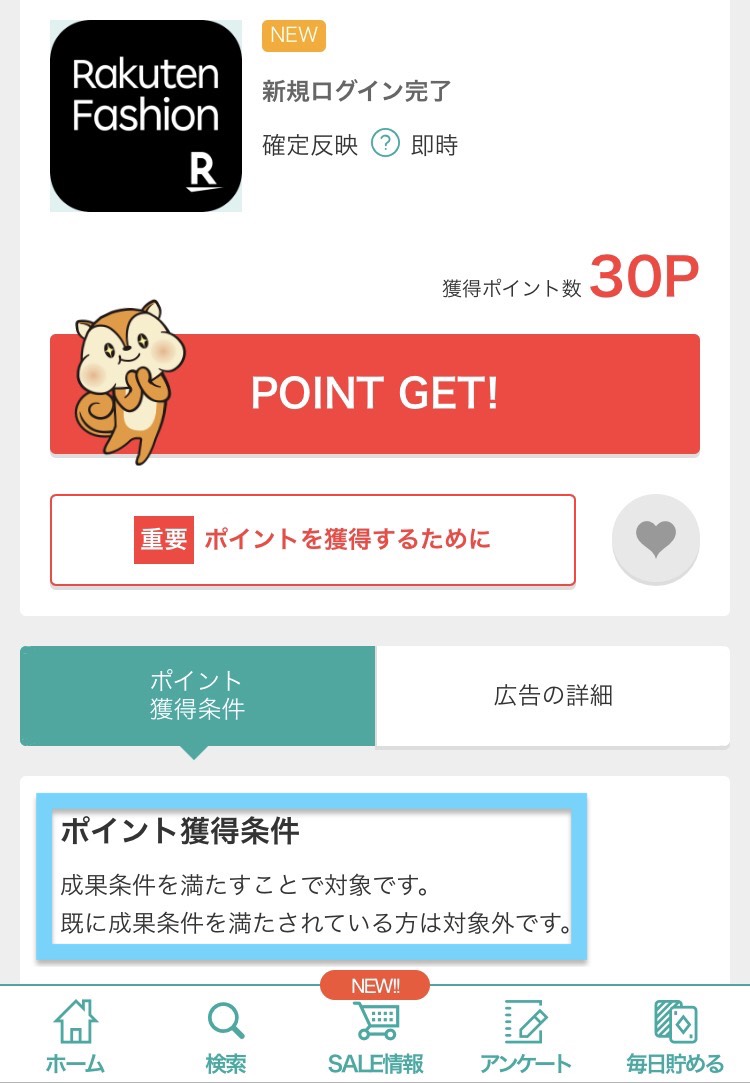Go to the ホーム tab

tap(75, 1036)
